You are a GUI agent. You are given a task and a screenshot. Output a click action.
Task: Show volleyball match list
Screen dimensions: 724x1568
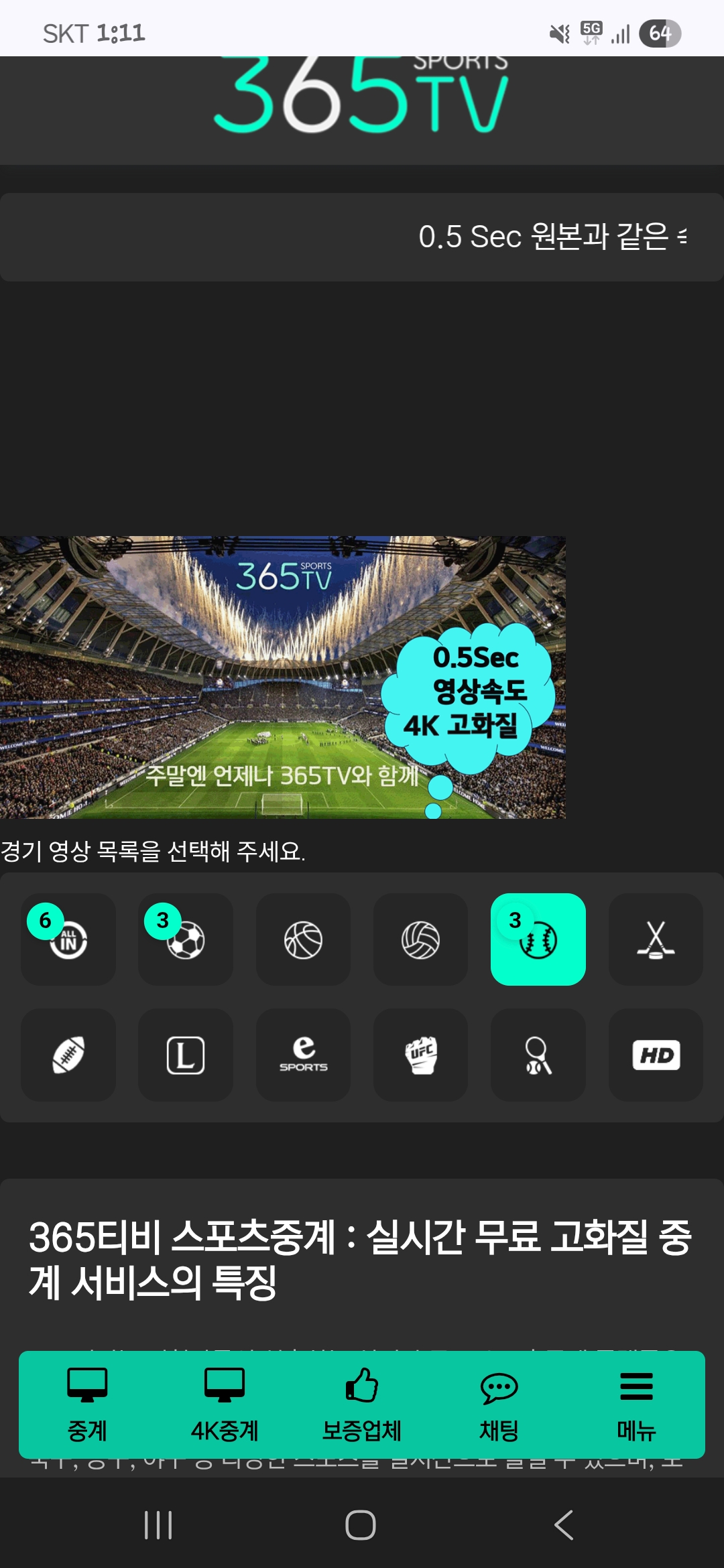tap(420, 939)
